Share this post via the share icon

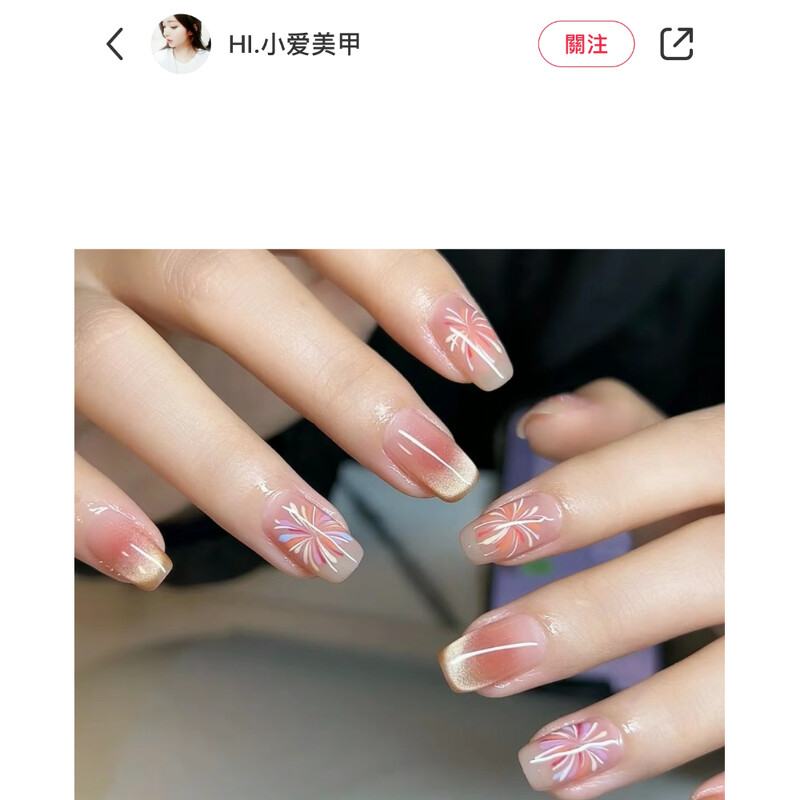[x=676, y=44]
